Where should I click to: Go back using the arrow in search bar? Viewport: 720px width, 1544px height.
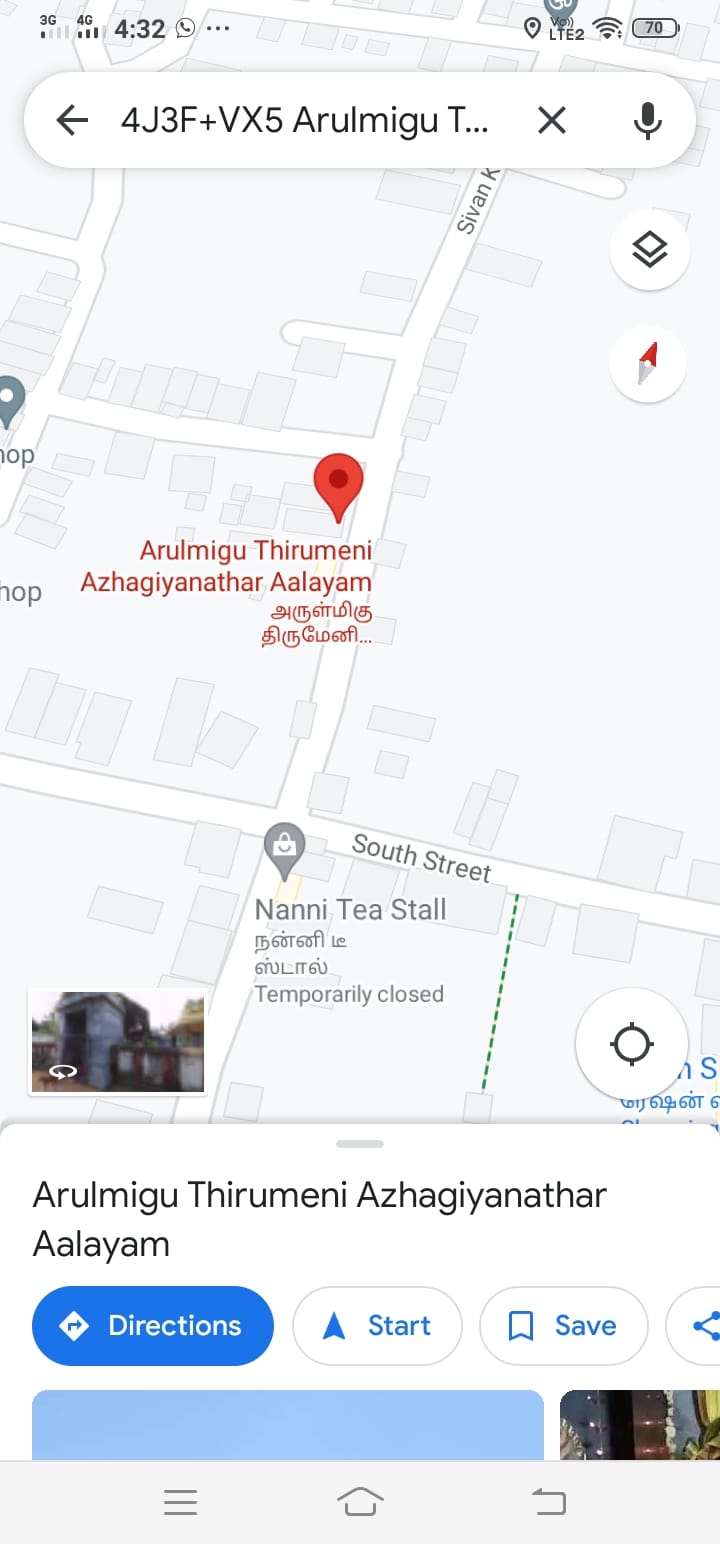(x=72, y=121)
